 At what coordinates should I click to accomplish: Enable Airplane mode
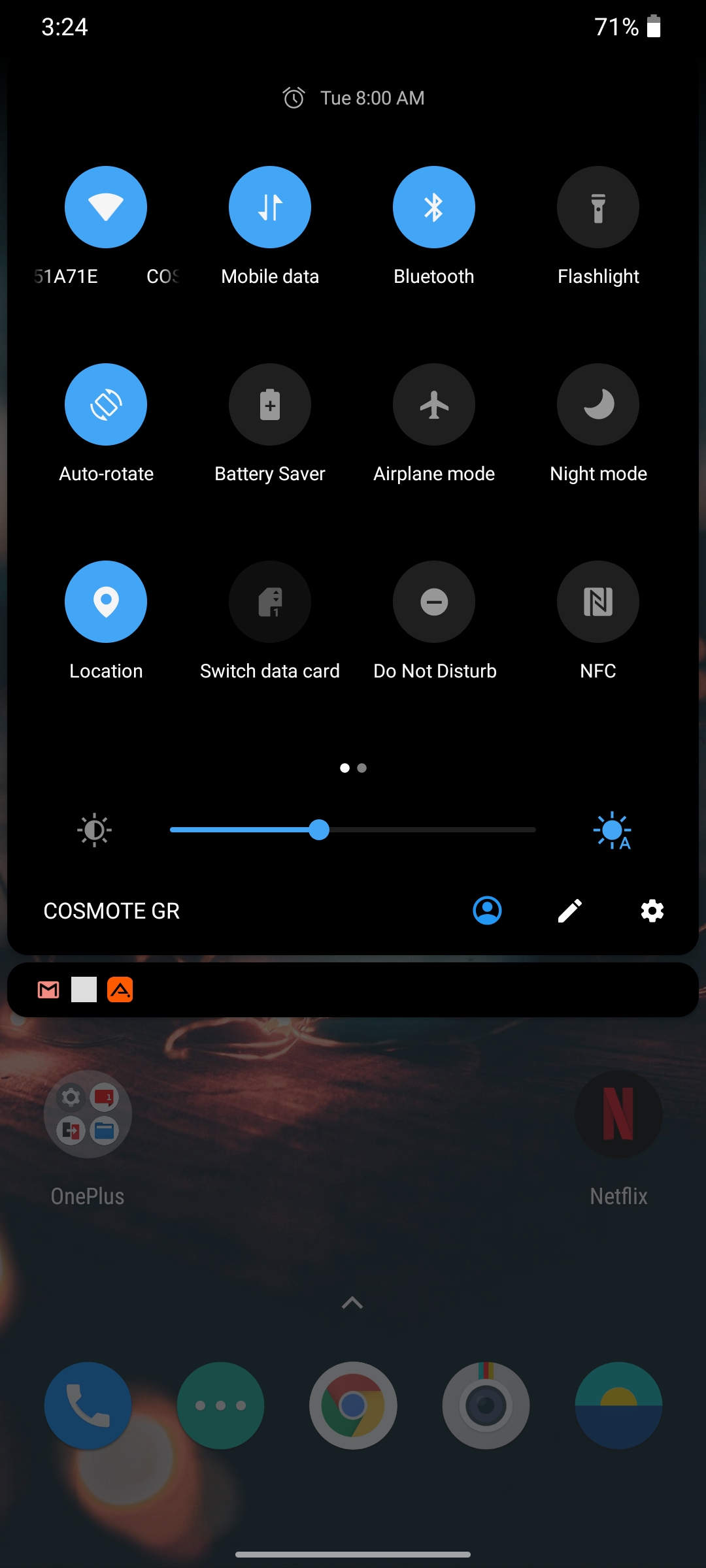[x=434, y=404]
